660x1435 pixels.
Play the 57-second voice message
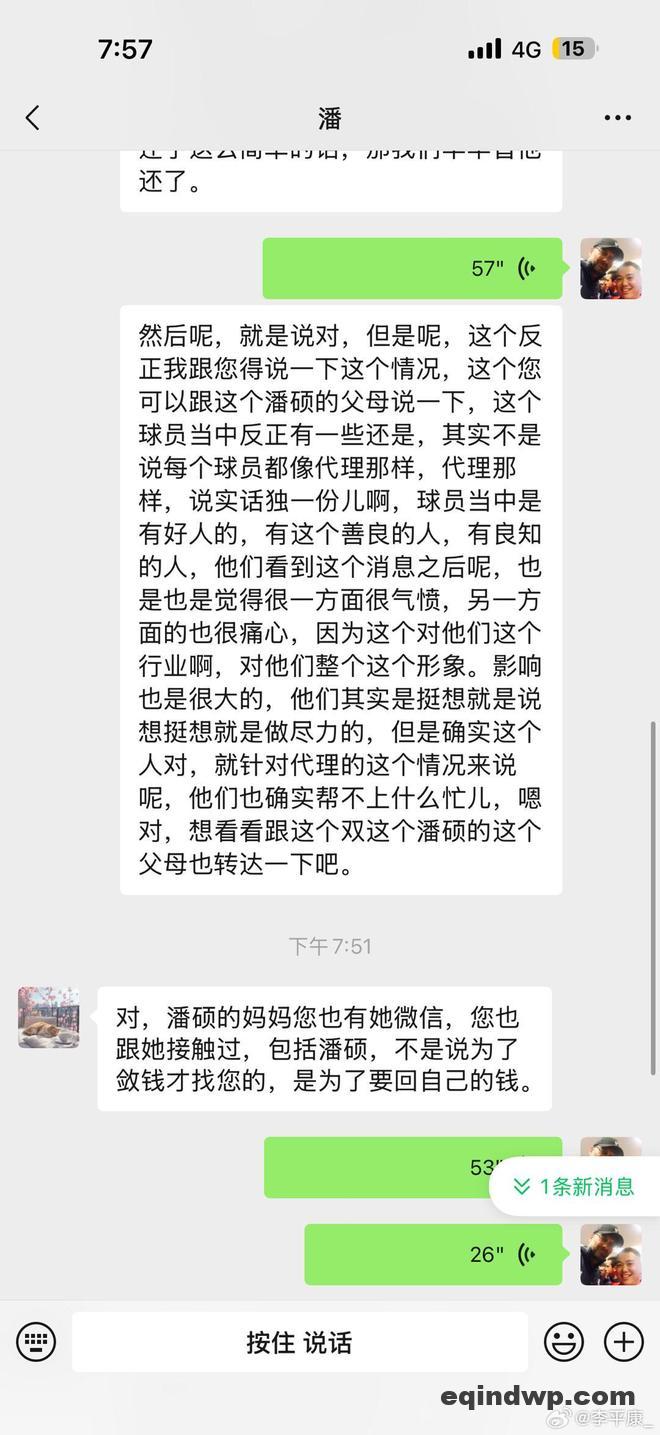pos(412,268)
